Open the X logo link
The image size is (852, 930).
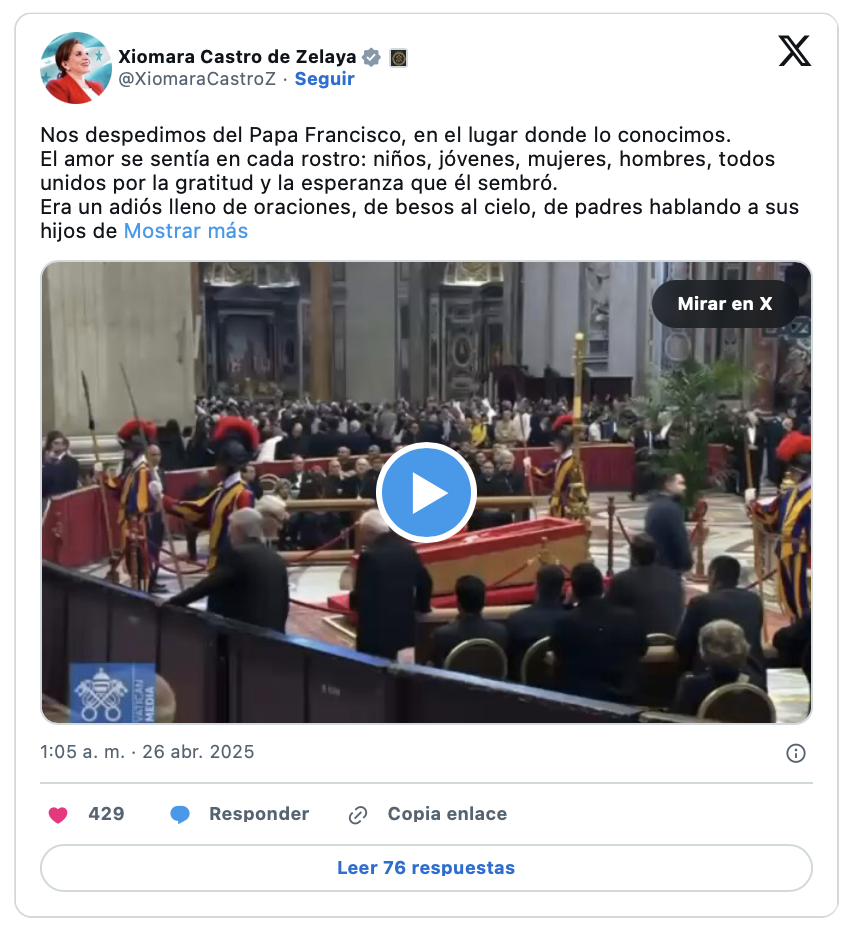tap(794, 50)
